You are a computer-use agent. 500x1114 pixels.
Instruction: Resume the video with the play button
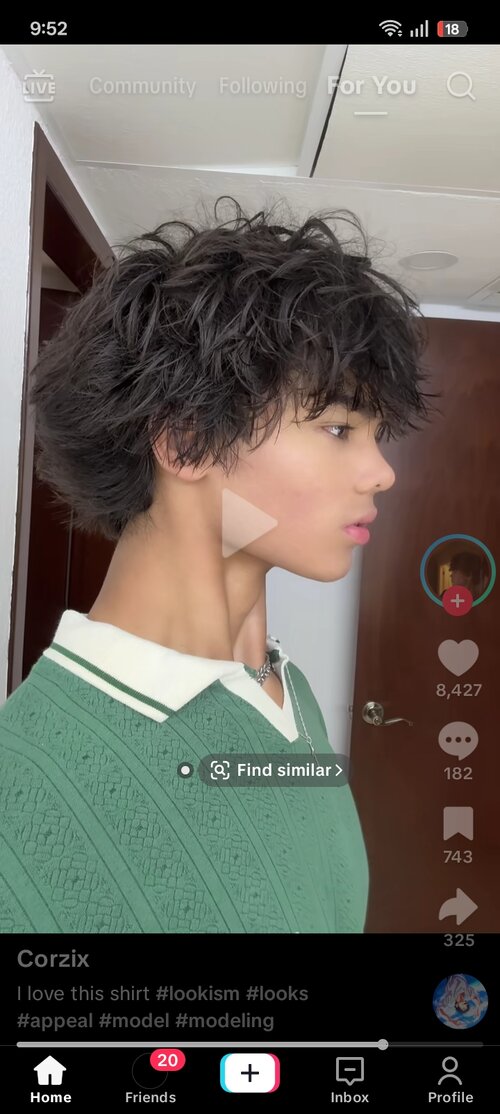pyautogui.click(x=248, y=523)
